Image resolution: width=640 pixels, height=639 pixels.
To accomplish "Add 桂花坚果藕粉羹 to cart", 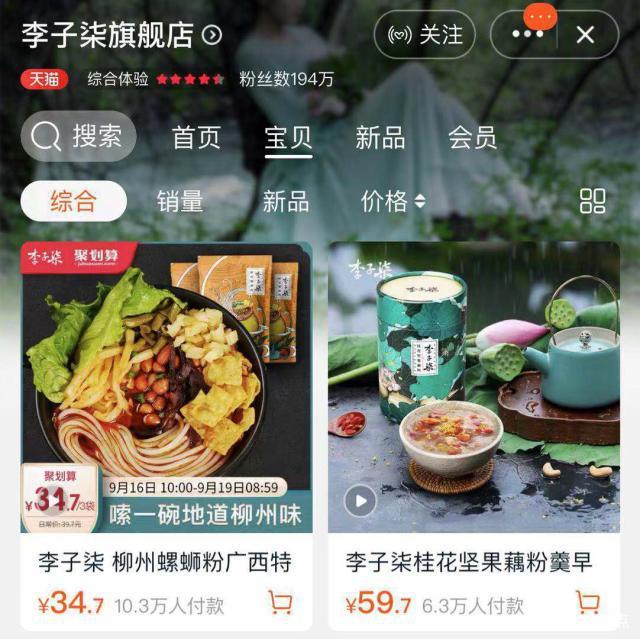I will [588, 603].
